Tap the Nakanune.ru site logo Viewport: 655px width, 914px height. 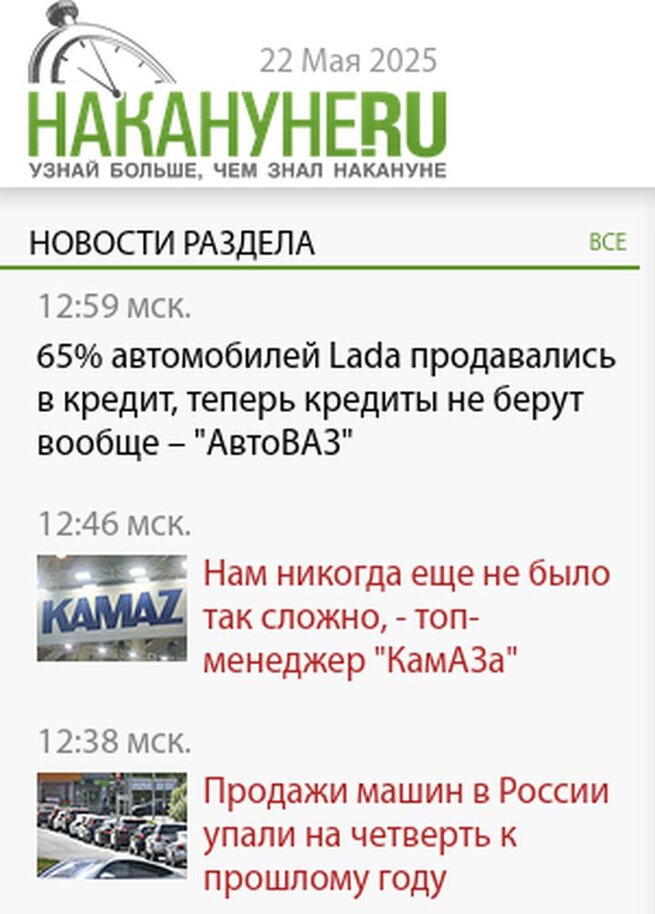pos(236,125)
